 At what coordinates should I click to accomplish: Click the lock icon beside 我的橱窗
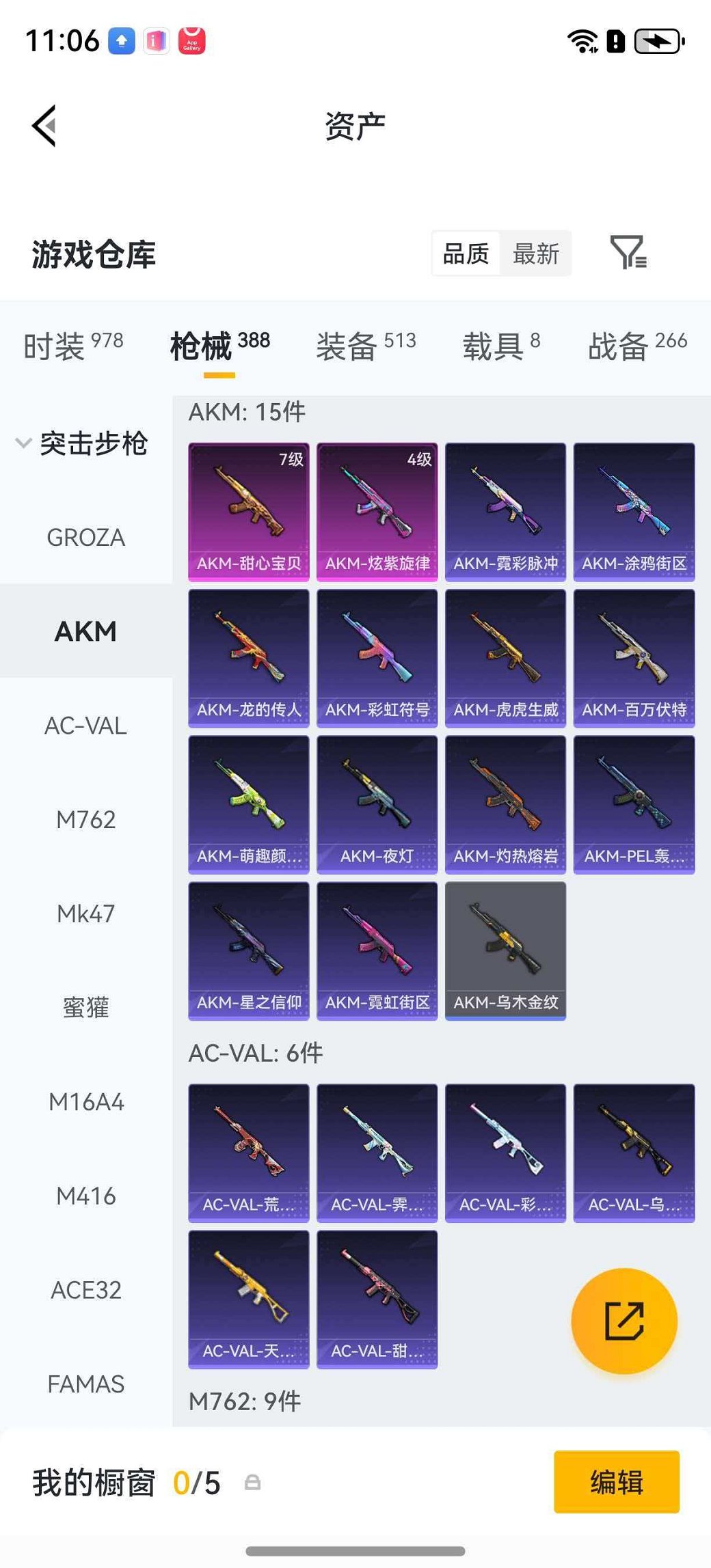(x=254, y=1483)
